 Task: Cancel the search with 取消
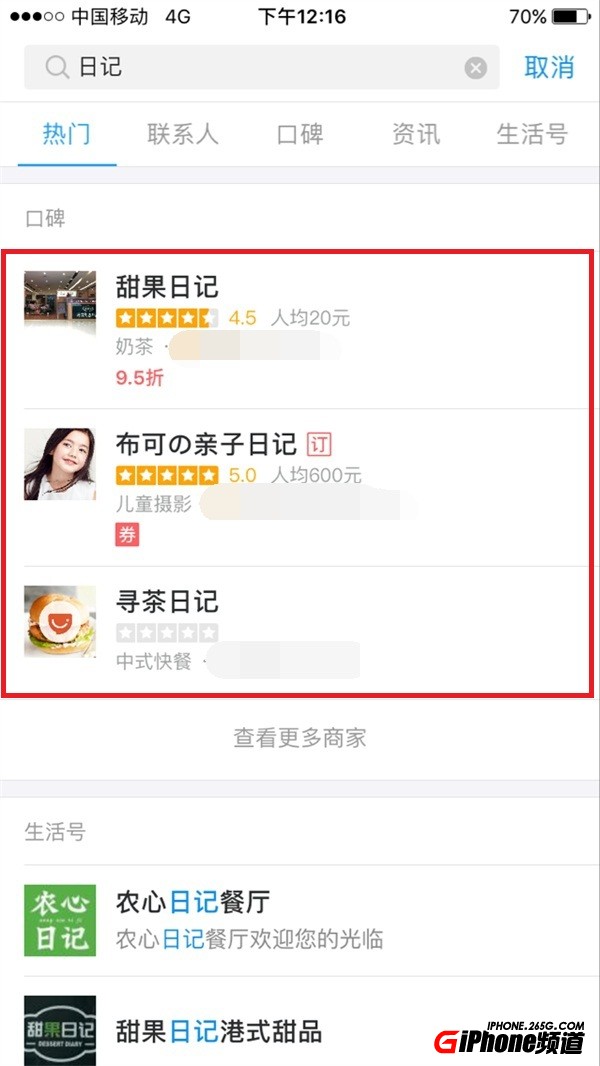tap(549, 68)
